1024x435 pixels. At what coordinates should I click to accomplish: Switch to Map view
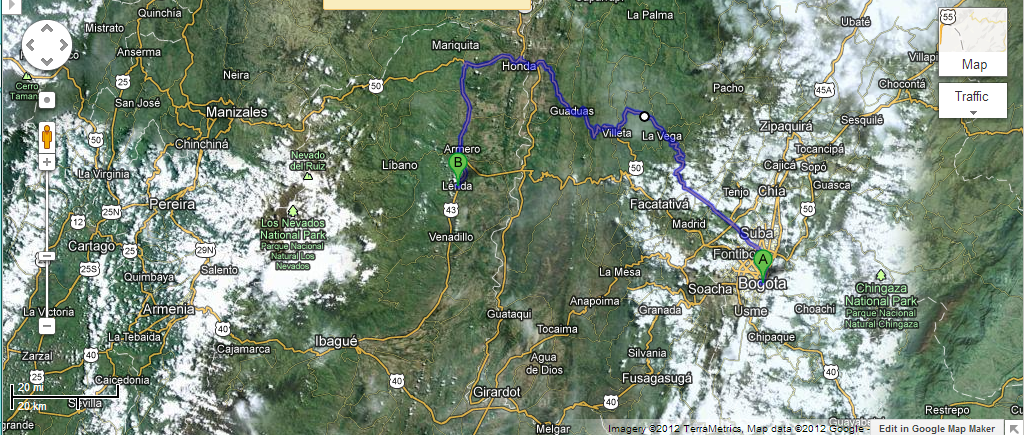tap(973, 64)
